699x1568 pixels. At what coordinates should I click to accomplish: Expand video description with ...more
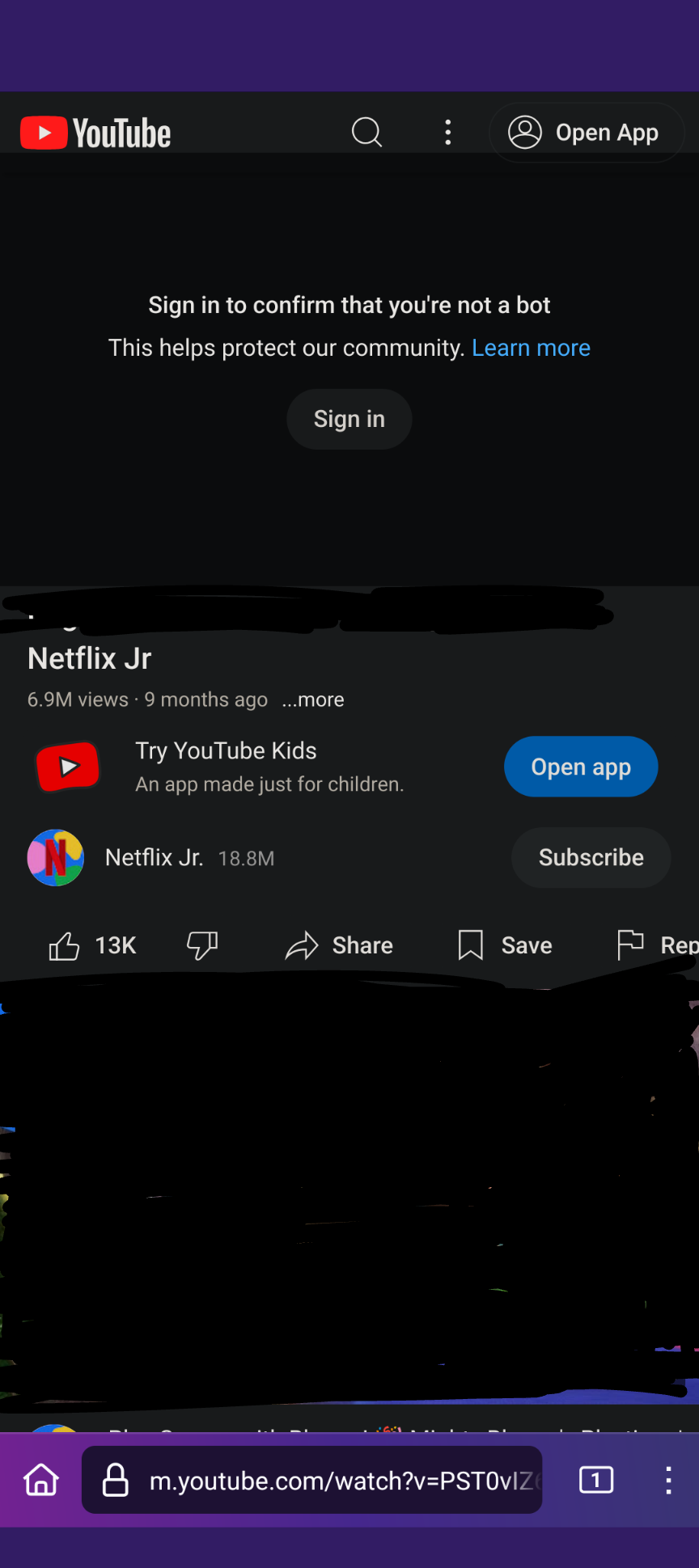(313, 699)
